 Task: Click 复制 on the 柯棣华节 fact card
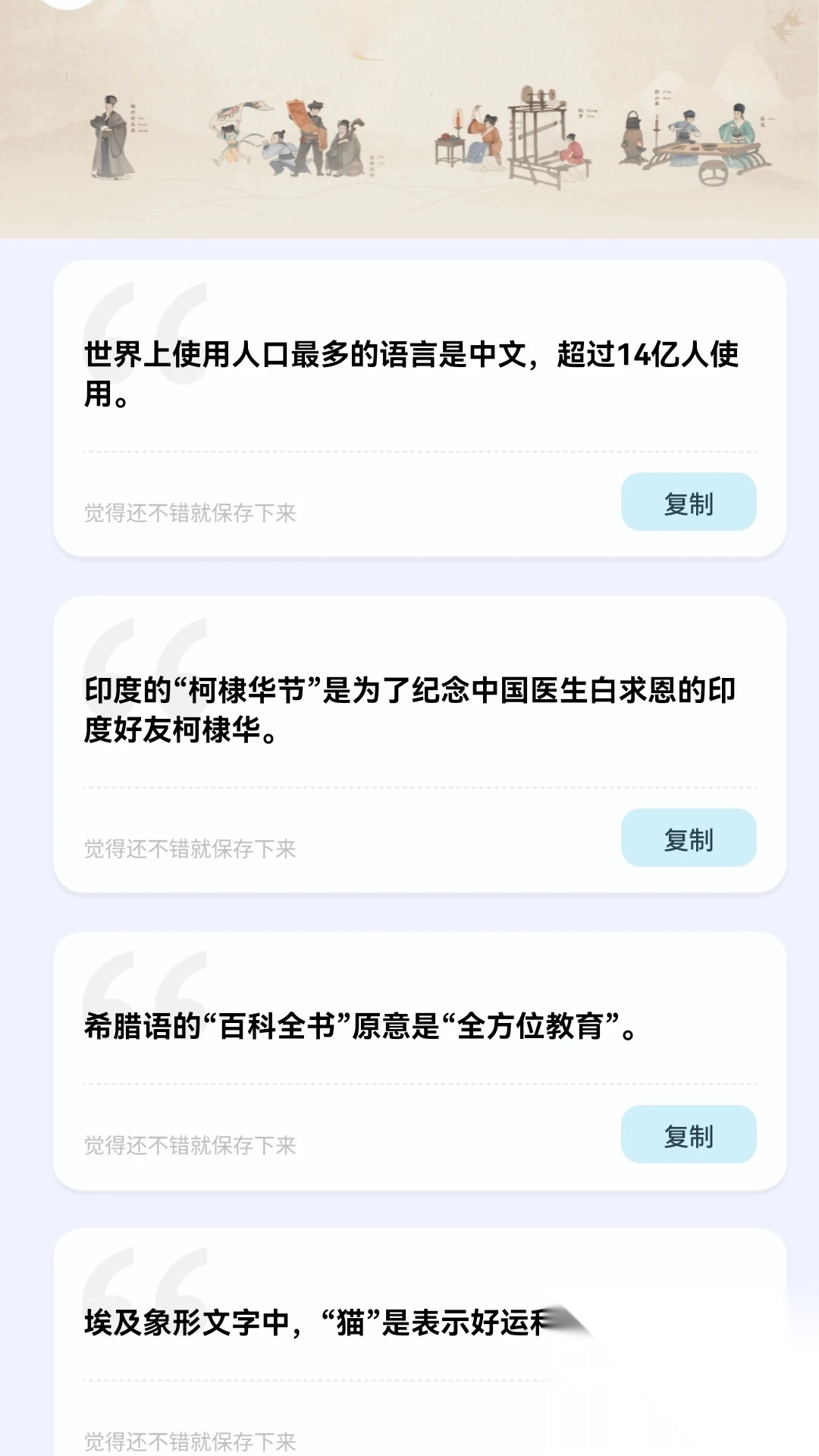[x=690, y=838]
